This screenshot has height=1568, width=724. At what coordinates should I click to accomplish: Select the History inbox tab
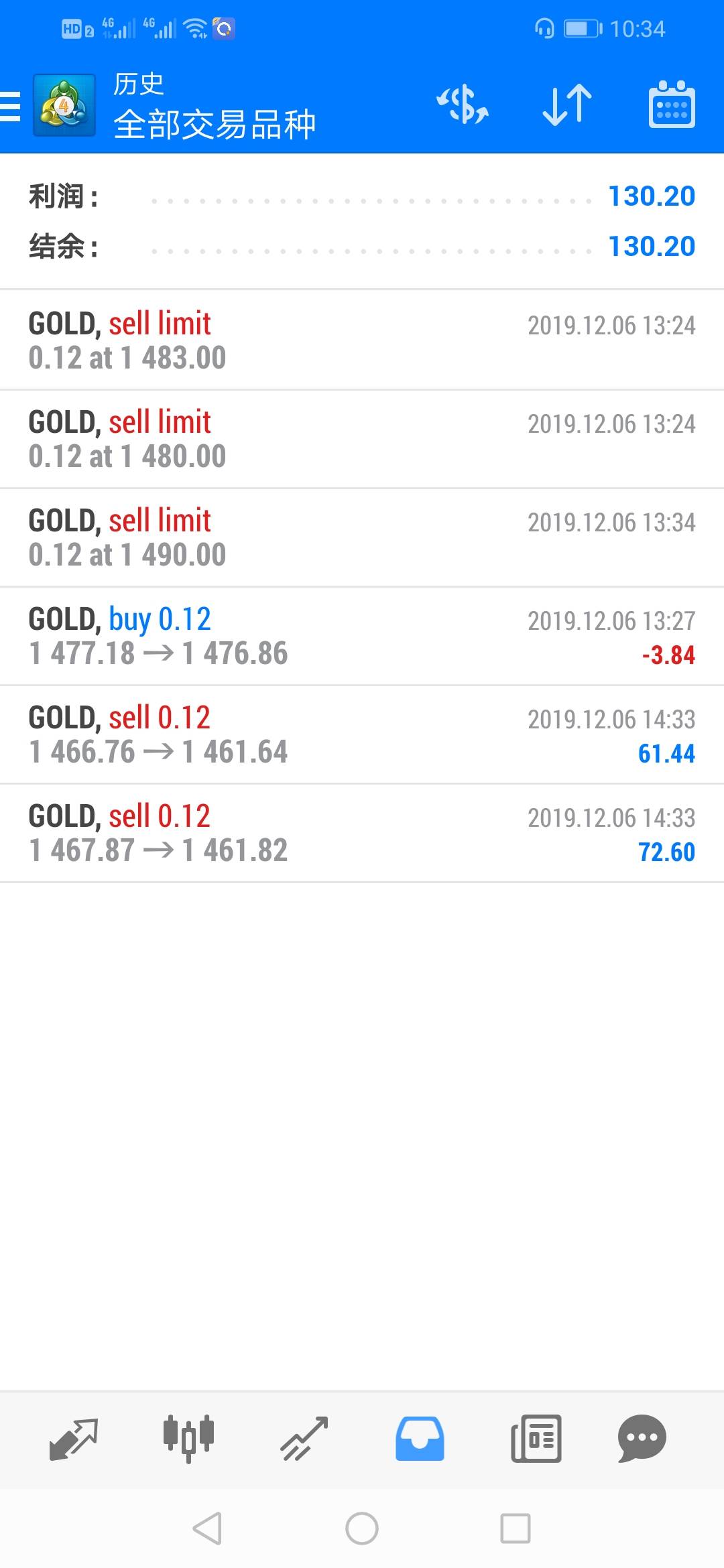[x=420, y=1438]
